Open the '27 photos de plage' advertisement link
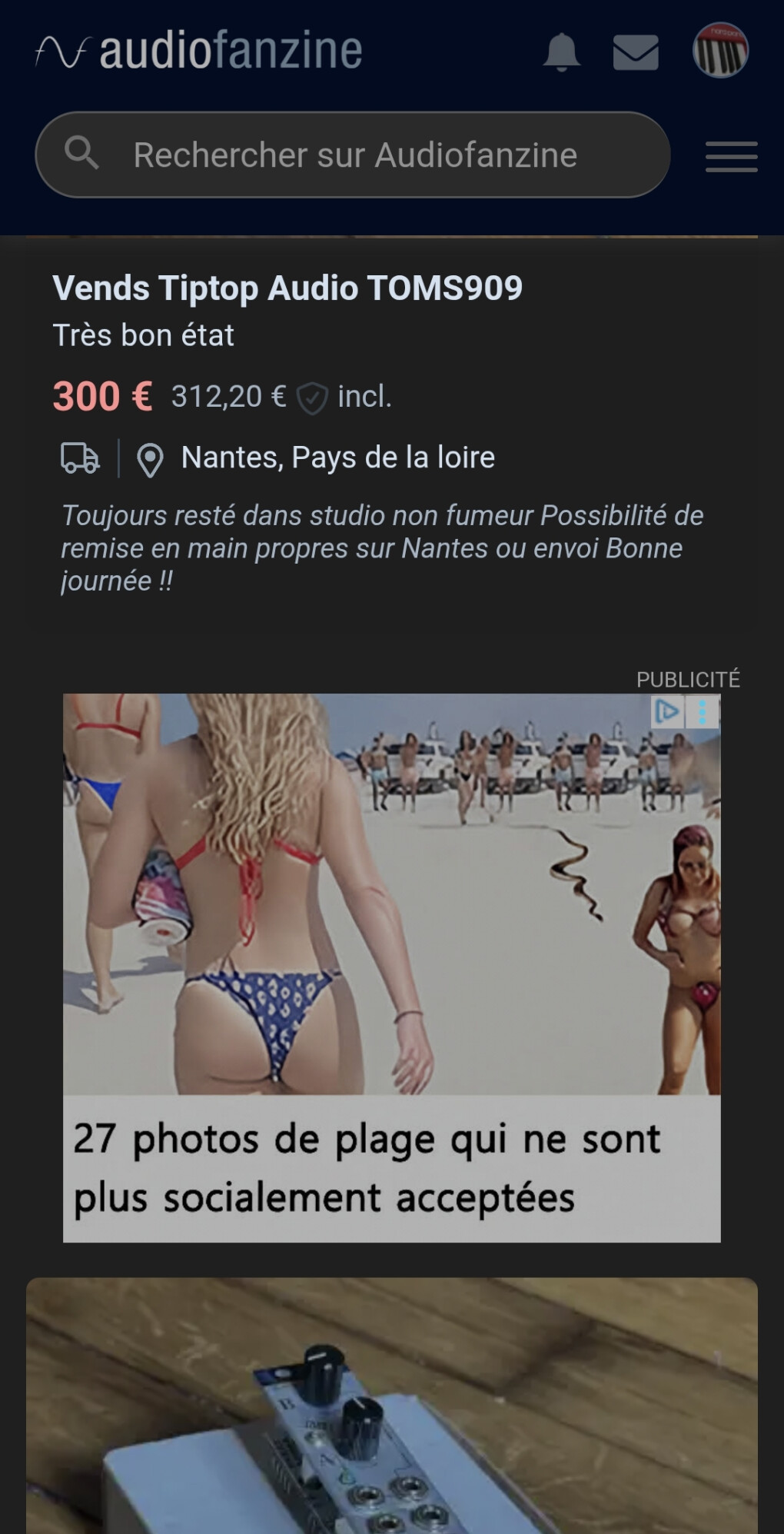The image size is (784, 1534). 391,961
